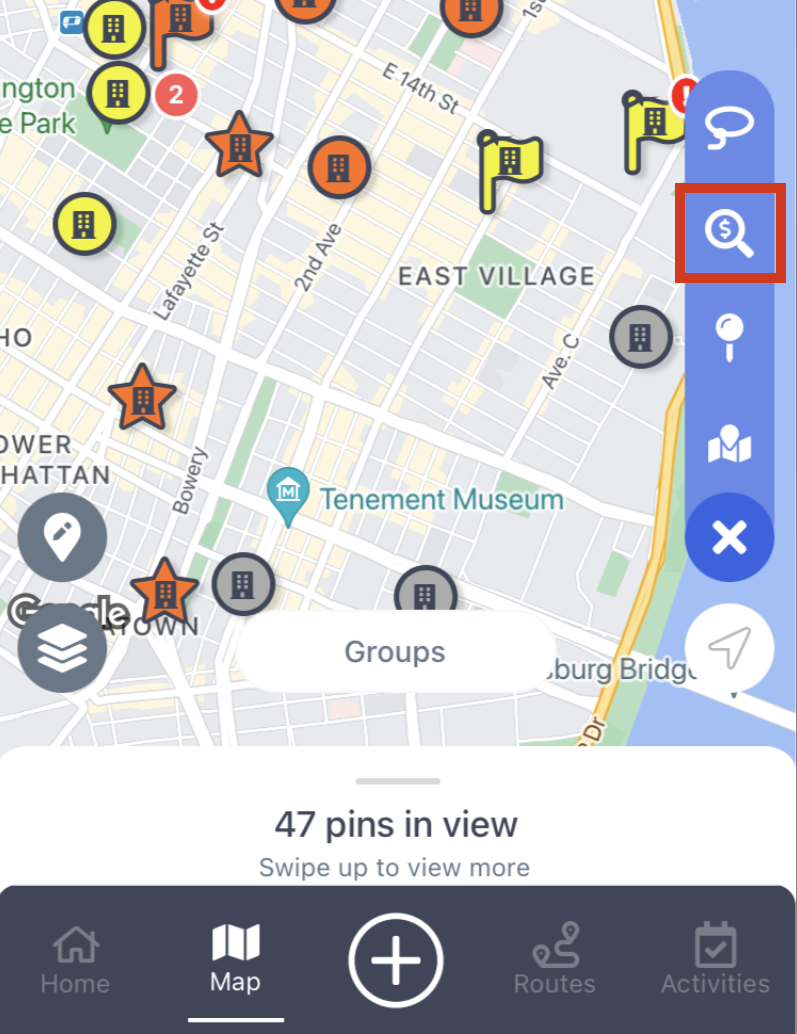797x1034 pixels.
Task: Go to the Home tab
Action: point(75,959)
